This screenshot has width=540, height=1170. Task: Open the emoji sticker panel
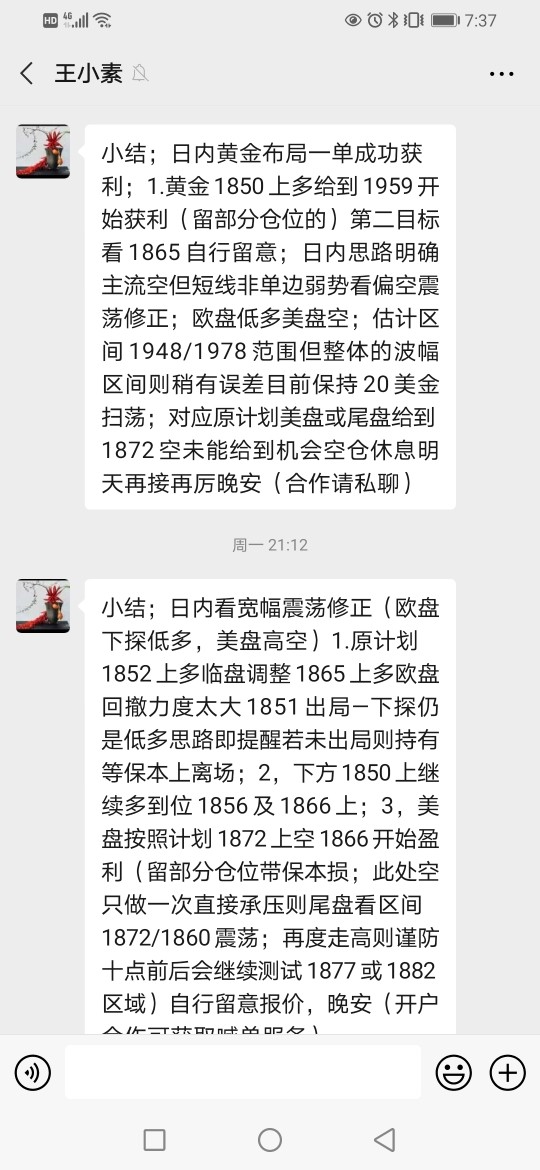(x=453, y=1074)
